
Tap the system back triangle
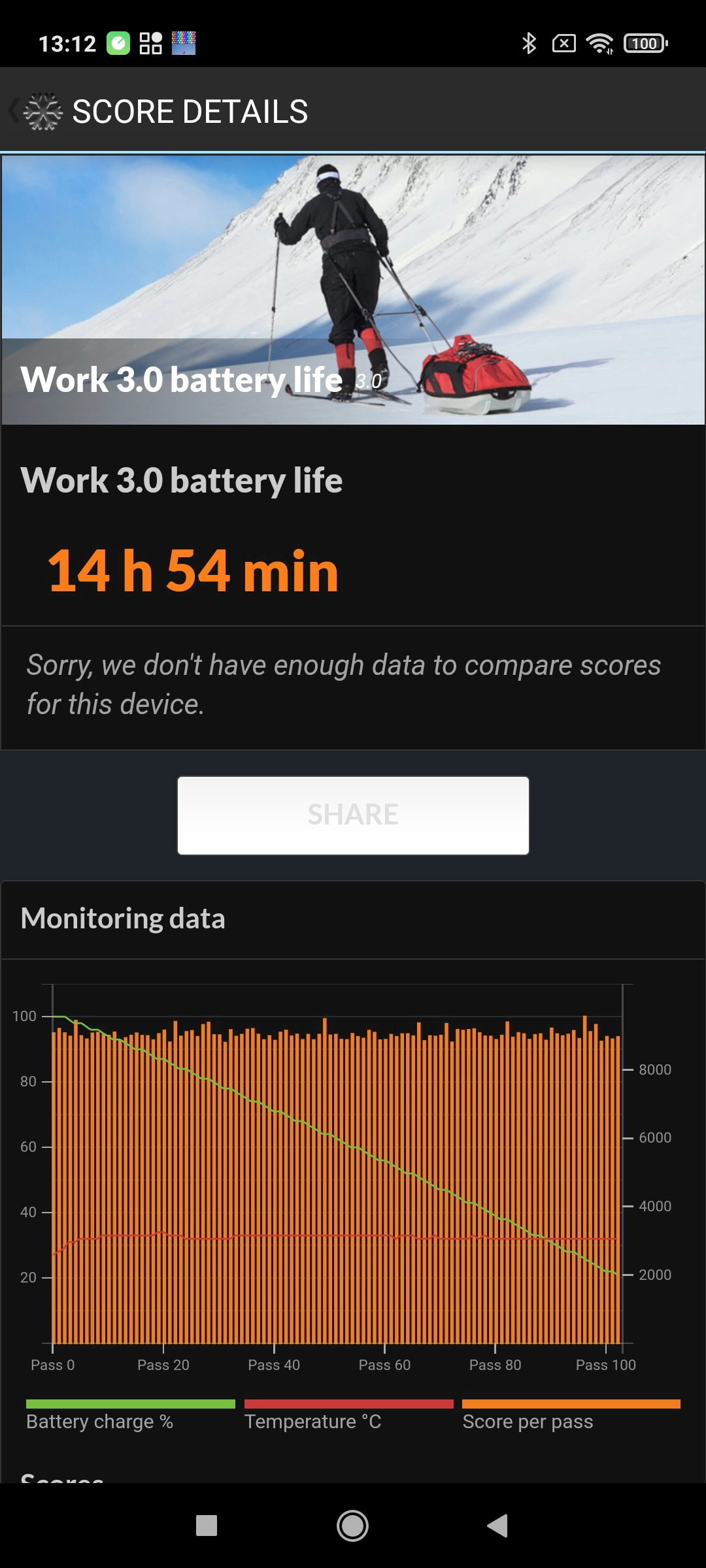click(497, 1526)
